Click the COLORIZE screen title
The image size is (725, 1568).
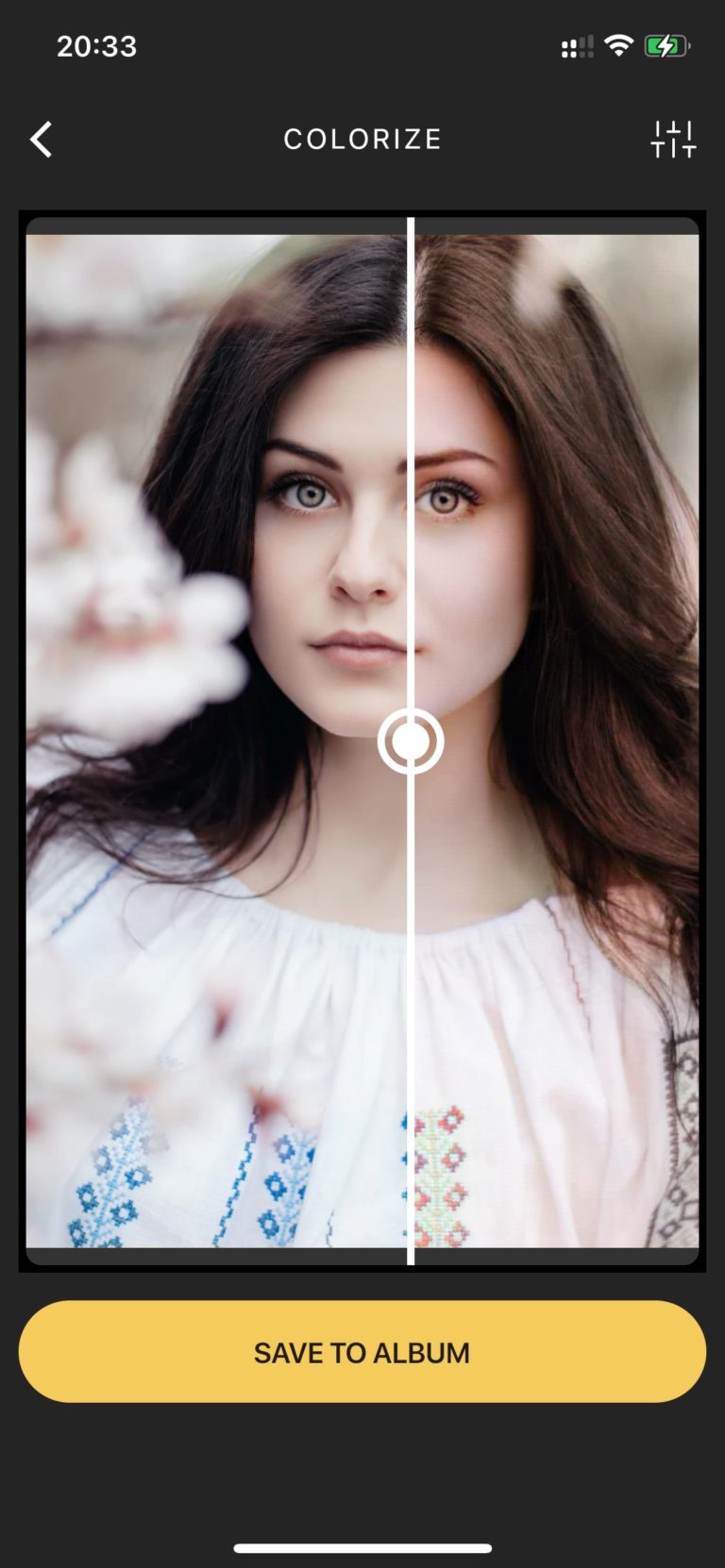click(362, 139)
